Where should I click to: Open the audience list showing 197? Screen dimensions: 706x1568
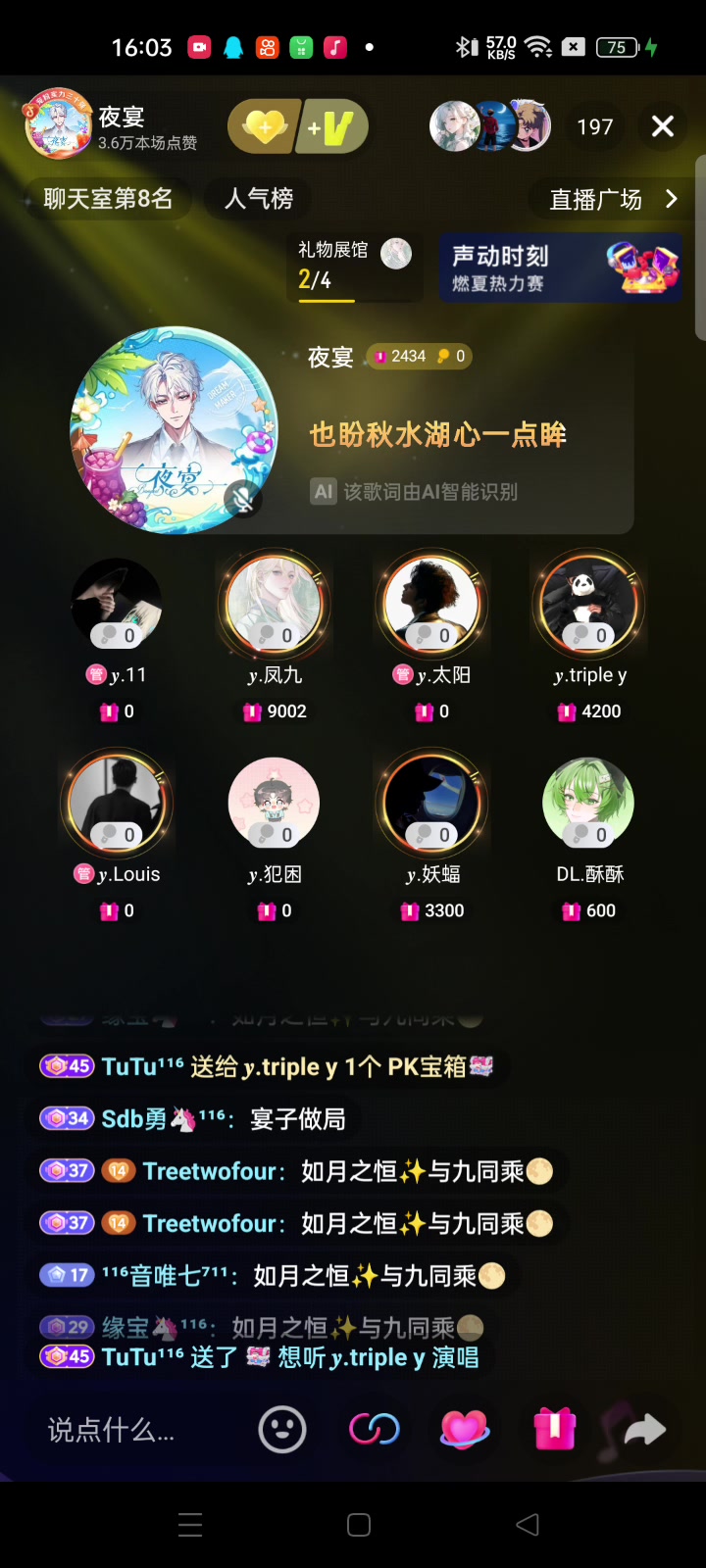point(594,127)
